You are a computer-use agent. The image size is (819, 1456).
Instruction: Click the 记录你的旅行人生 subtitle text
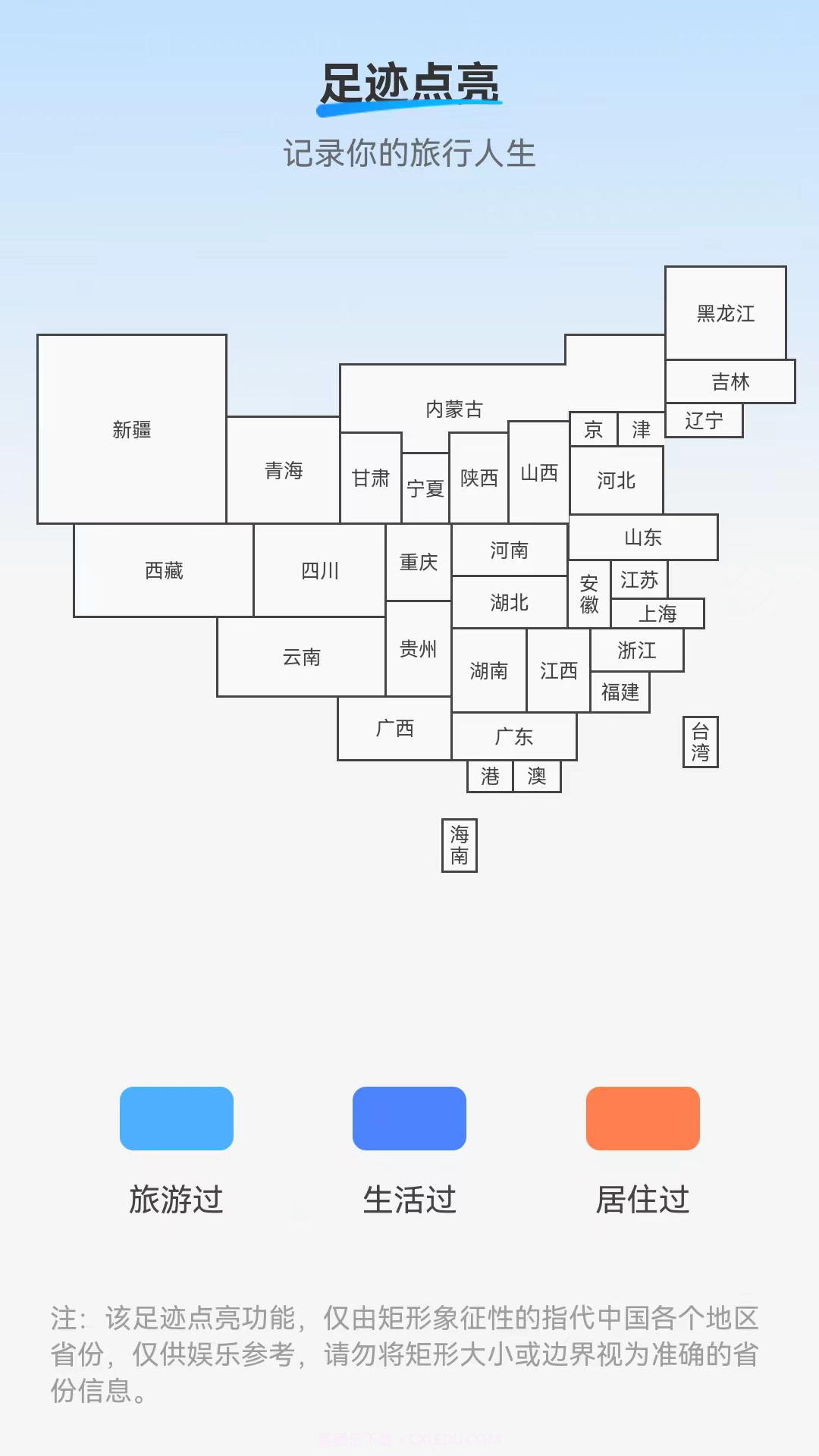coord(409,151)
